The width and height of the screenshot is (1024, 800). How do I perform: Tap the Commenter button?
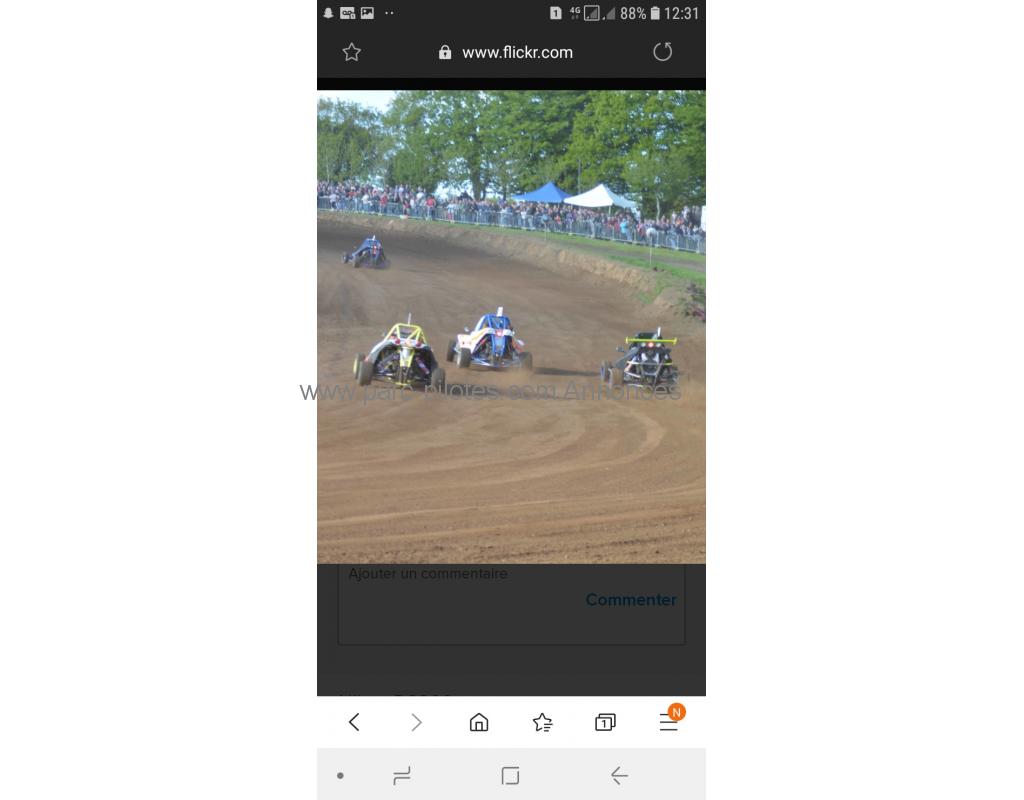tap(630, 600)
